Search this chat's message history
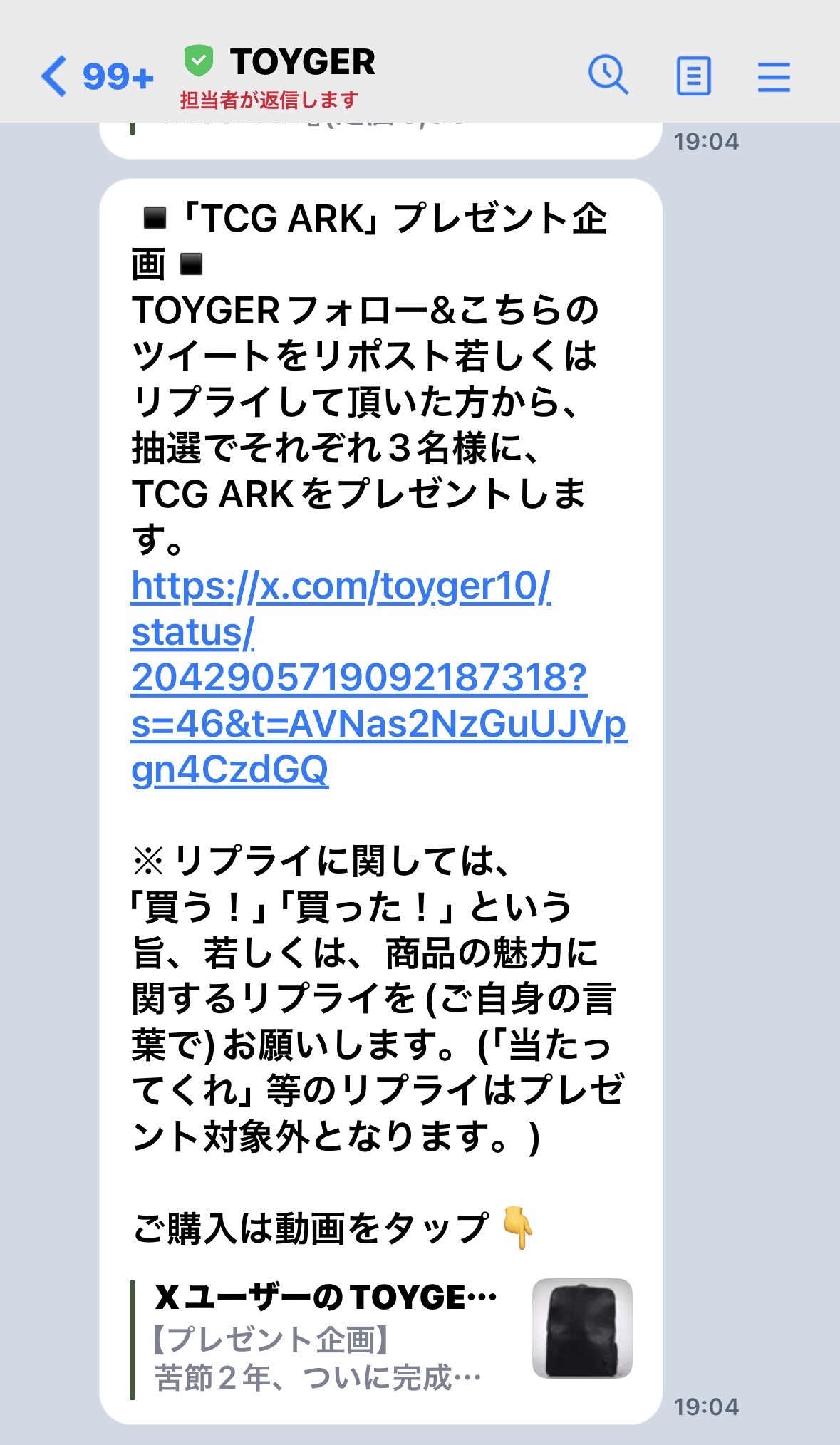 point(608,76)
